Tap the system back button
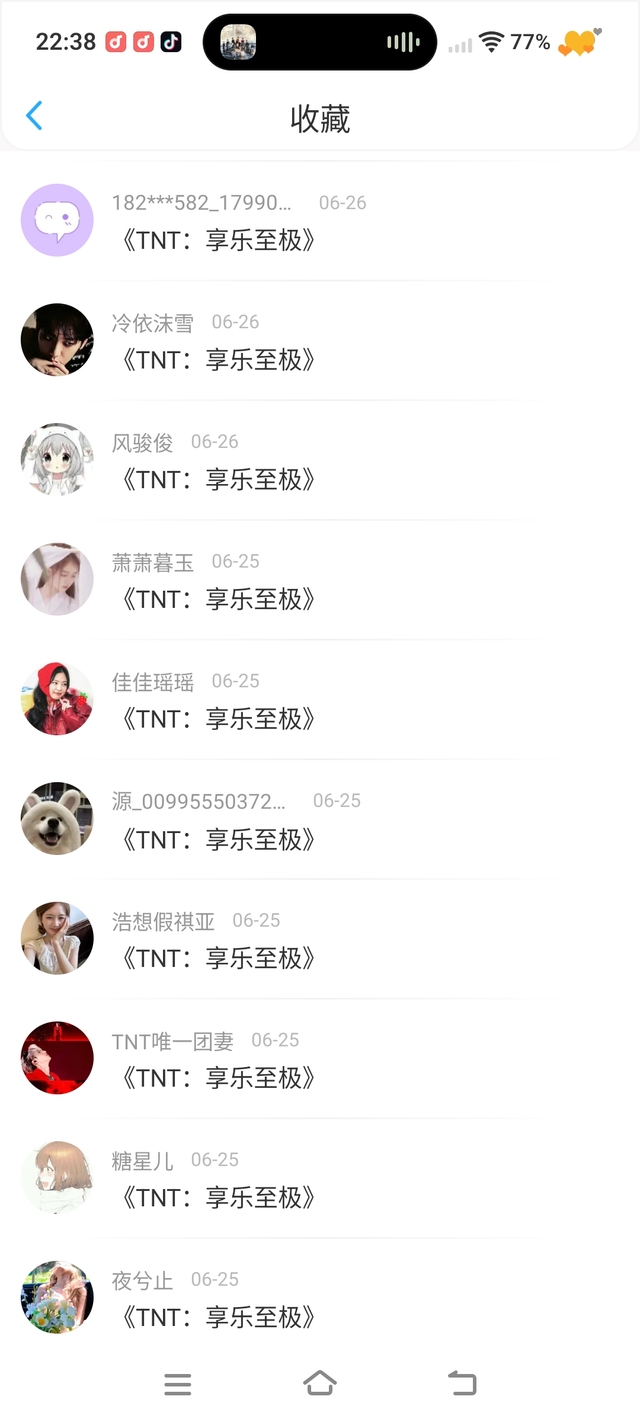Viewport: 640px width, 1422px height. [462, 1384]
